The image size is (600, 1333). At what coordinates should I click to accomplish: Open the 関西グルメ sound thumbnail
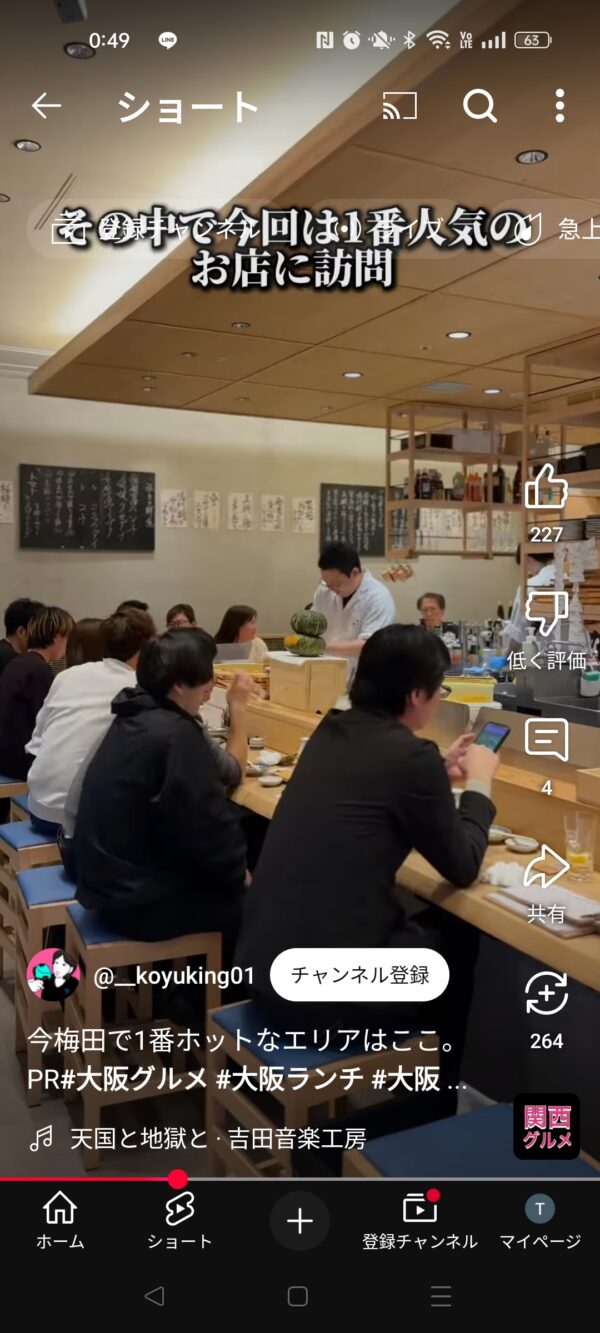click(546, 1126)
